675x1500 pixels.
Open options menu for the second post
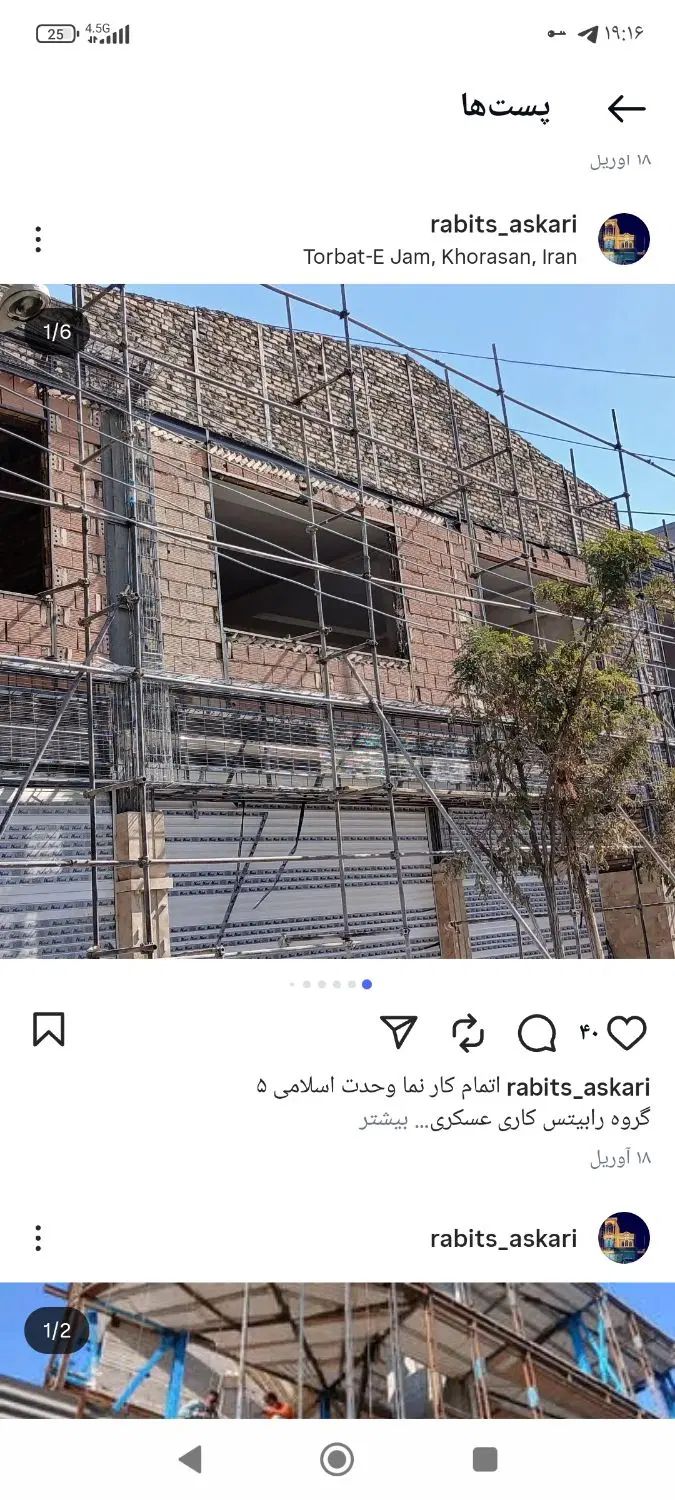[x=38, y=1238]
